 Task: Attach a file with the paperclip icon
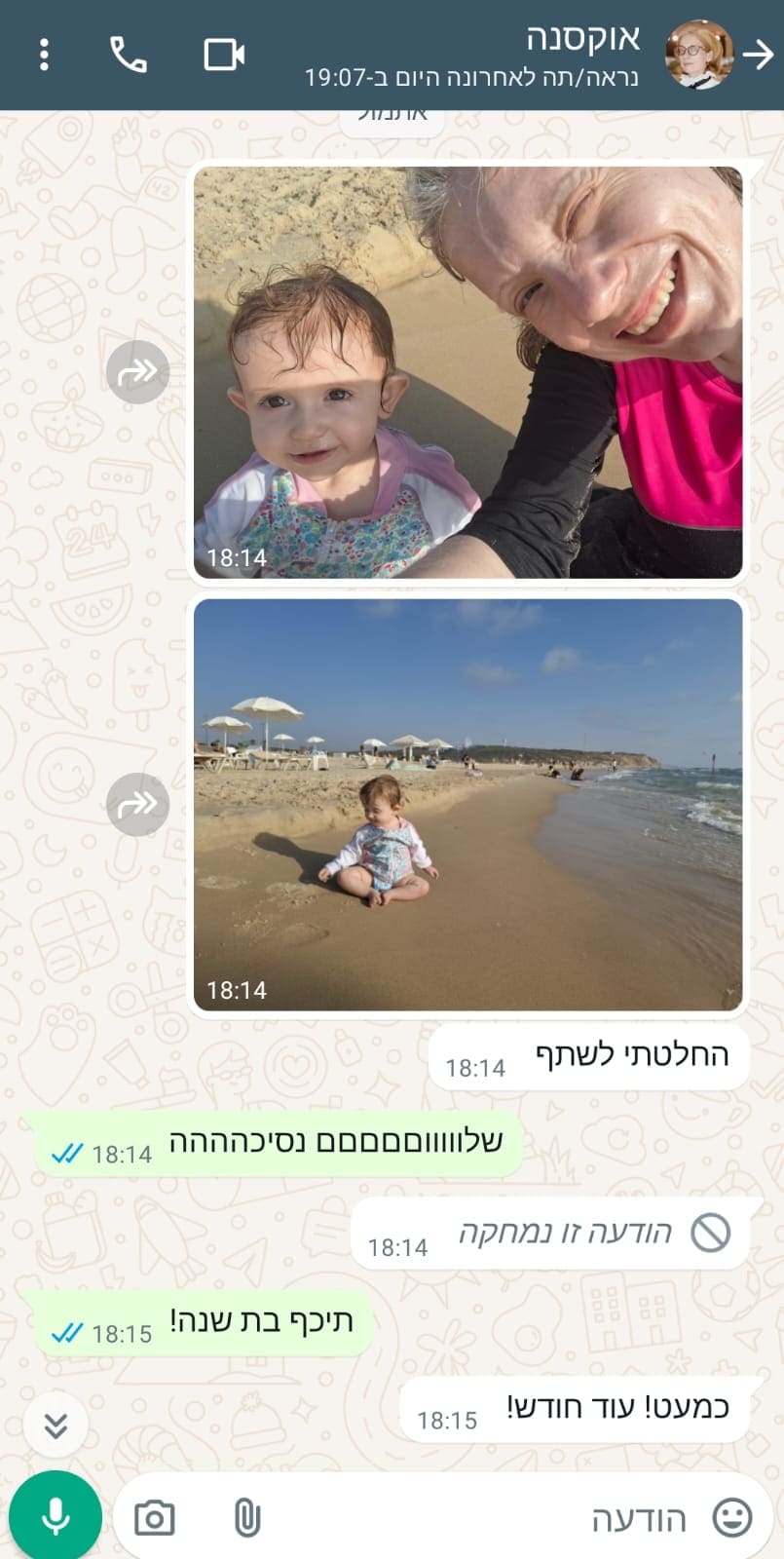click(x=247, y=1518)
